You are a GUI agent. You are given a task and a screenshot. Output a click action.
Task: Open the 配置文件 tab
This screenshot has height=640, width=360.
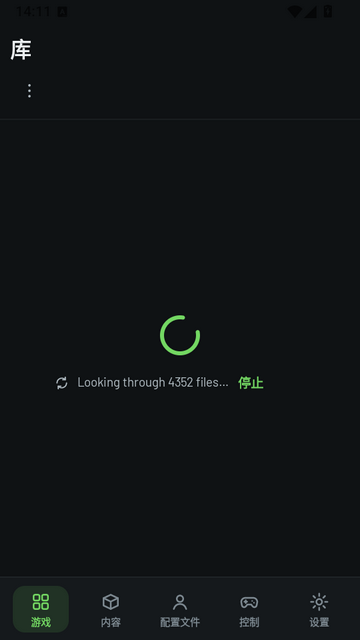180,609
